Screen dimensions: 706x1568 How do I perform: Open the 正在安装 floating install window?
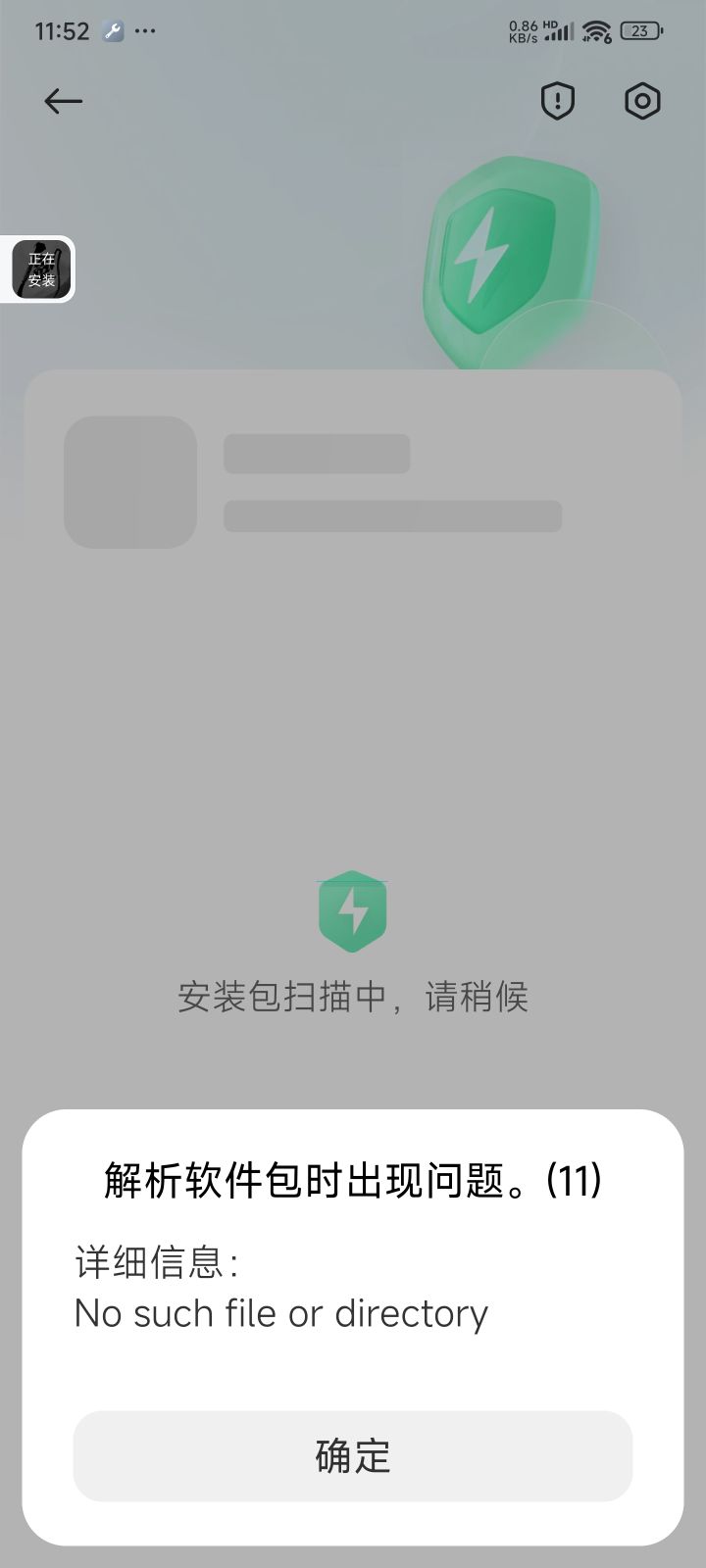[40, 270]
